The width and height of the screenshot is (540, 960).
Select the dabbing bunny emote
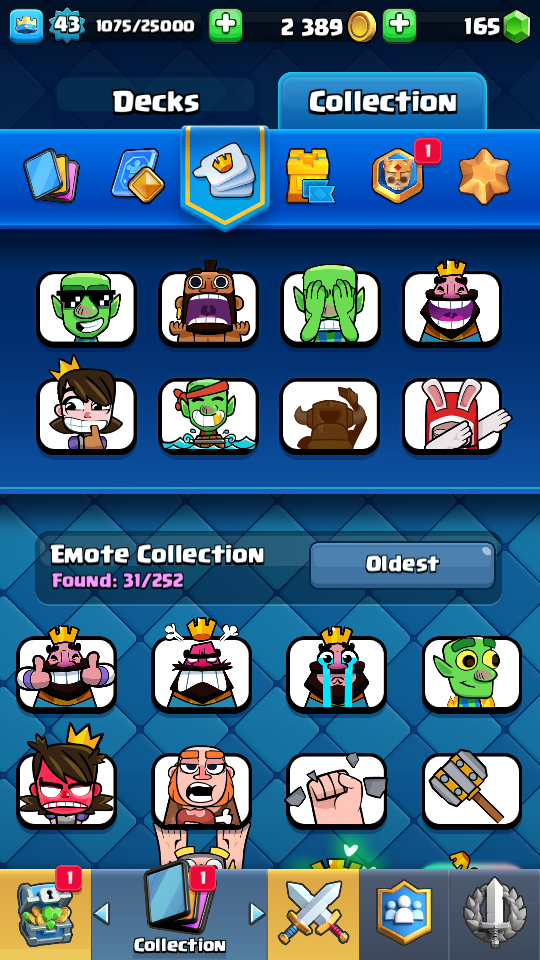453,416
